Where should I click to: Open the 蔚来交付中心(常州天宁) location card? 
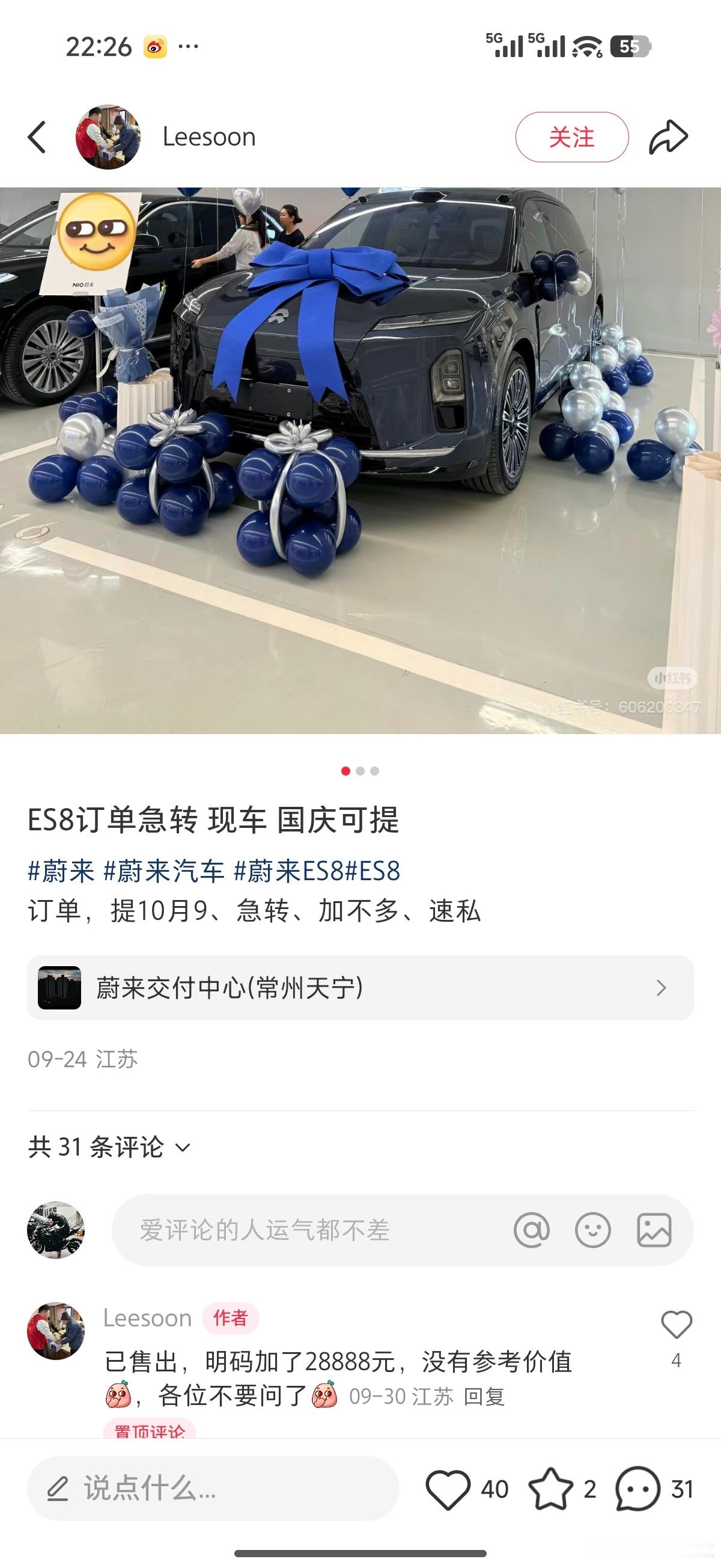pyautogui.click(x=360, y=987)
